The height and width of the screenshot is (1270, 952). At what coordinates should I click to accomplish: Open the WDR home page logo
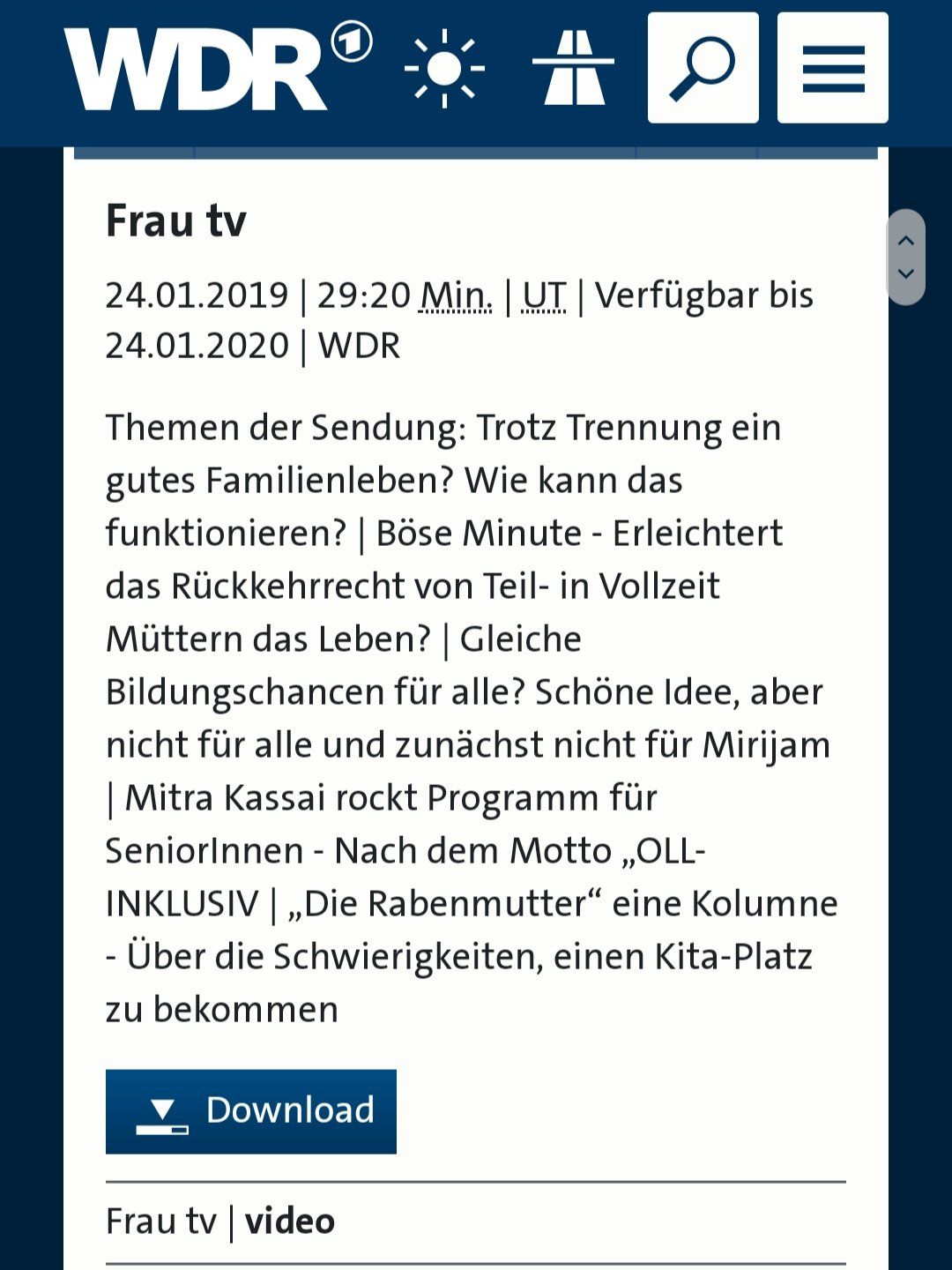pyautogui.click(x=216, y=69)
